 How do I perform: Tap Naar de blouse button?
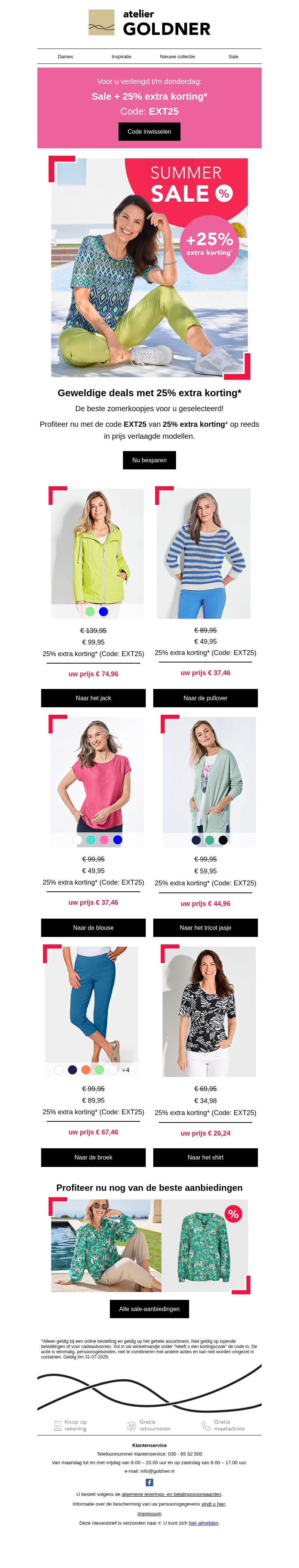pos(93,928)
